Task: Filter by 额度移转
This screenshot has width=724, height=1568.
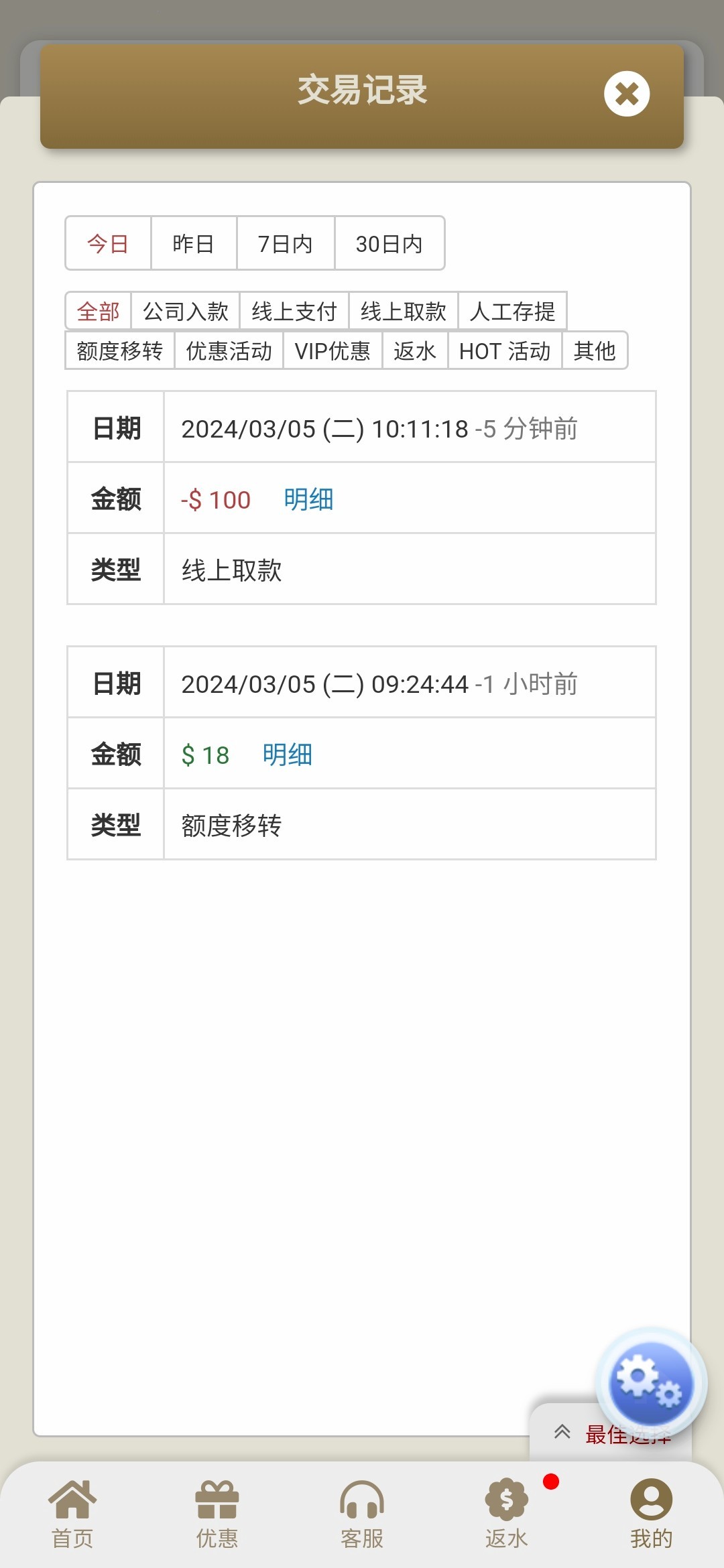Action: point(120,350)
